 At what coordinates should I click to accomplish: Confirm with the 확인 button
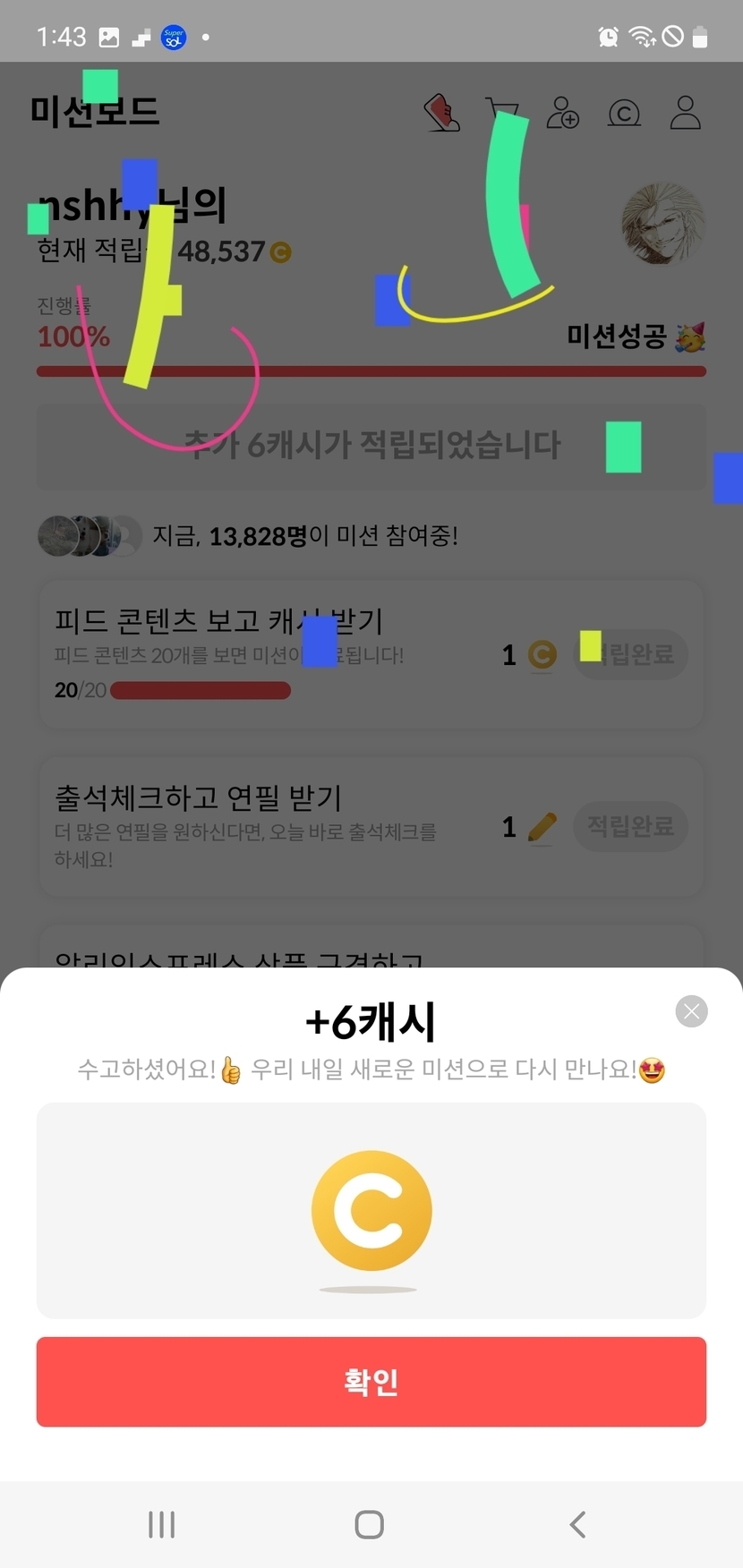tap(371, 1381)
